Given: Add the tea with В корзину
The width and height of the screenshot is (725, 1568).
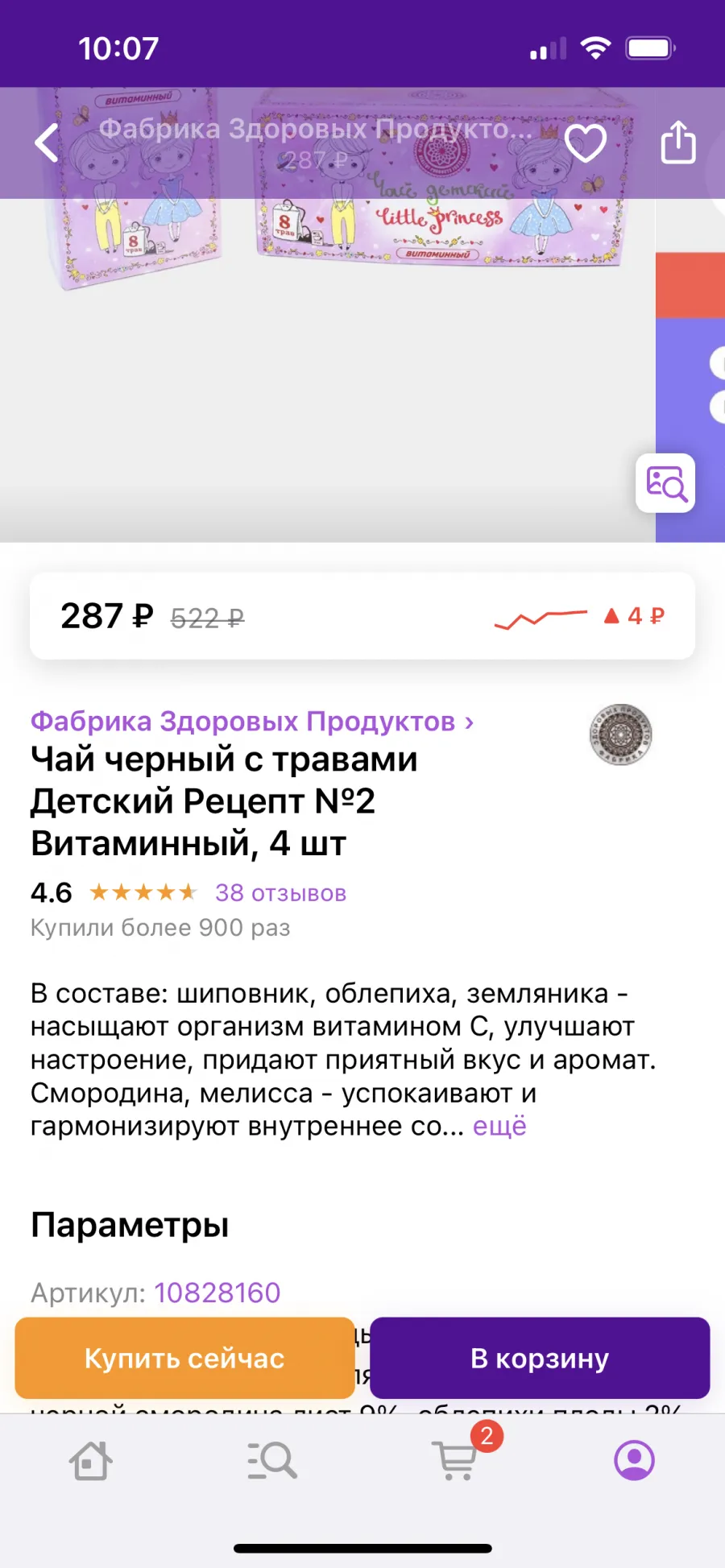Looking at the screenshot, I should point(540,1358).
